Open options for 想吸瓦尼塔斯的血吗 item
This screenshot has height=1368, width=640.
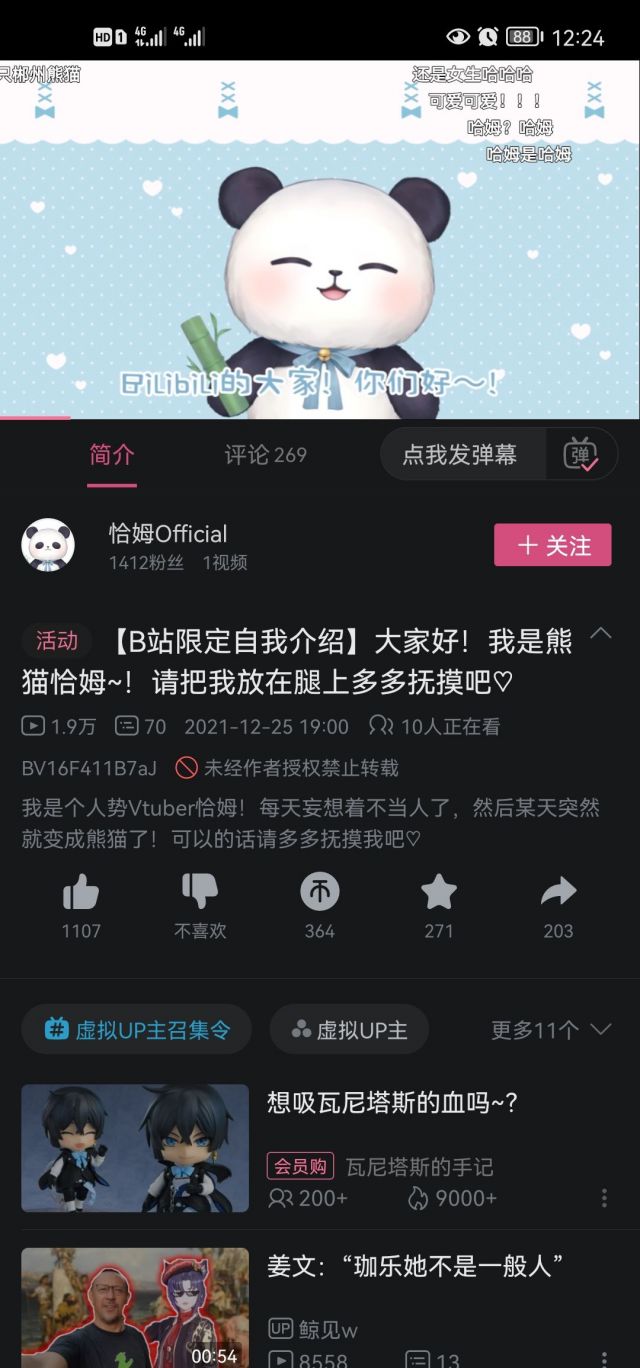tap(604, 1198)
